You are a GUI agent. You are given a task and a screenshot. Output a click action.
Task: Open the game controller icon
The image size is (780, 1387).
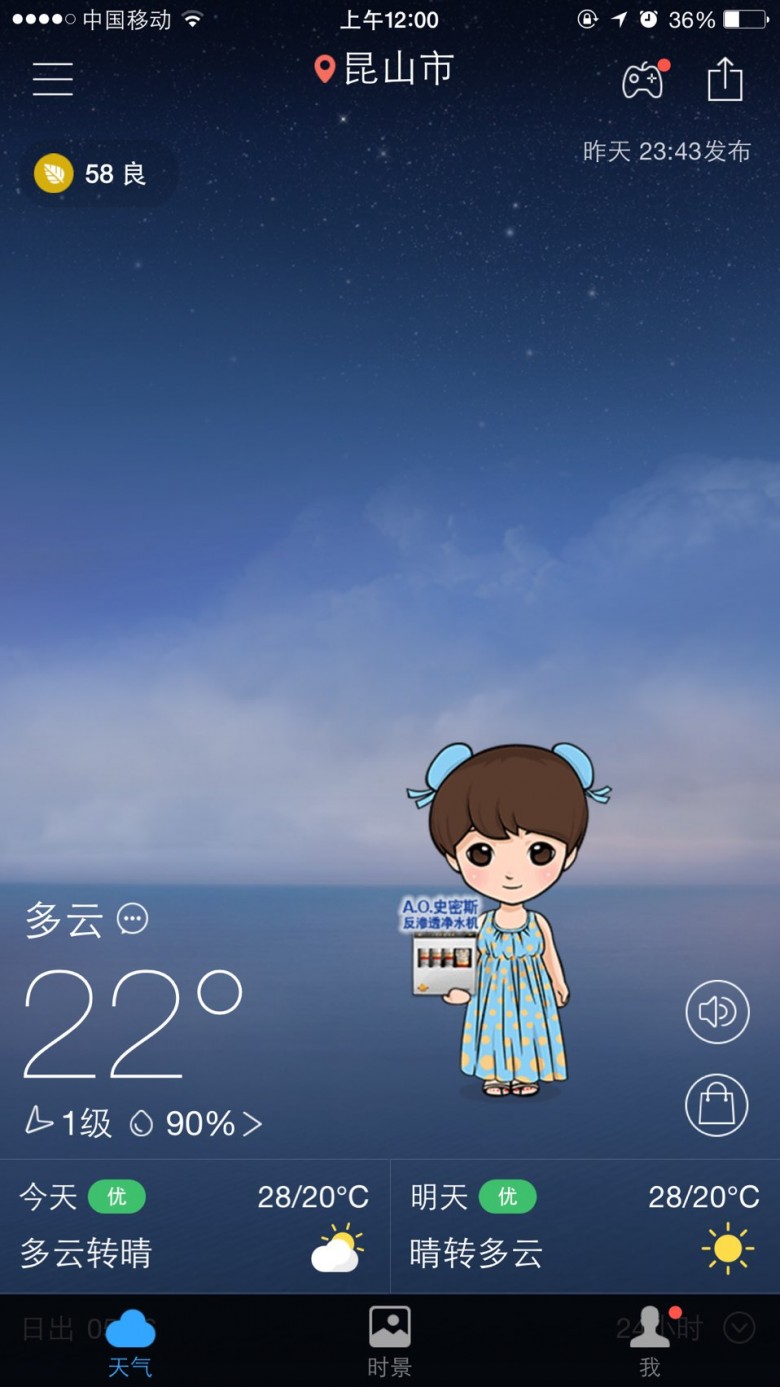(643, 80)
